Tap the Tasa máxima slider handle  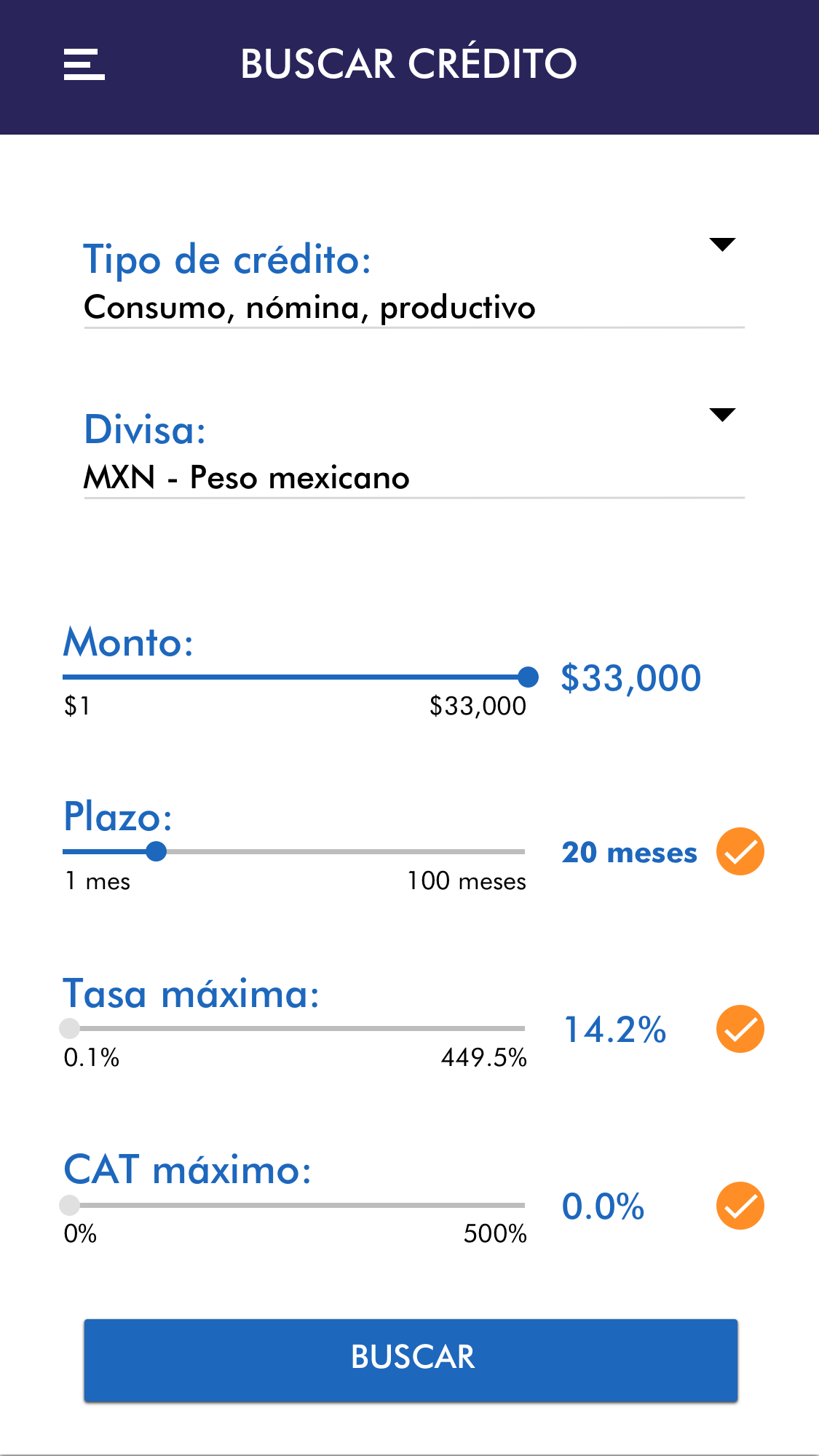pos(70,1028)
